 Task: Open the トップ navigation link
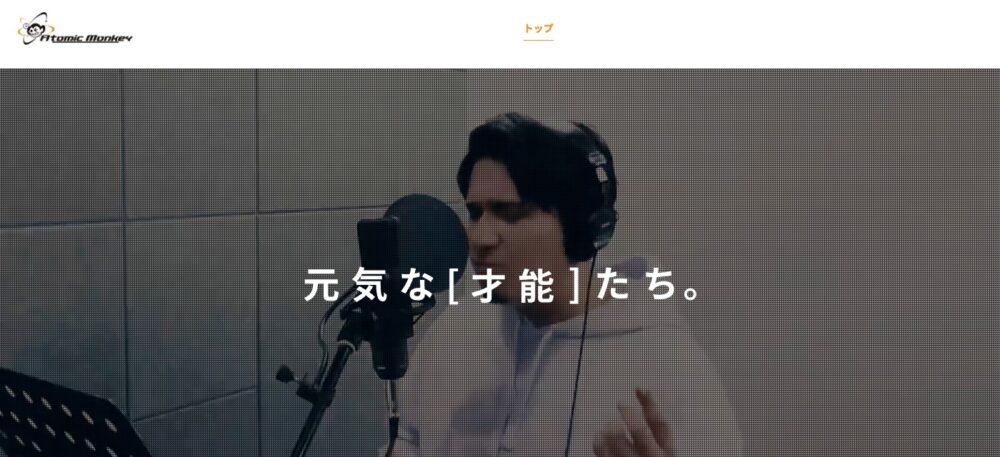pos(538,29)
